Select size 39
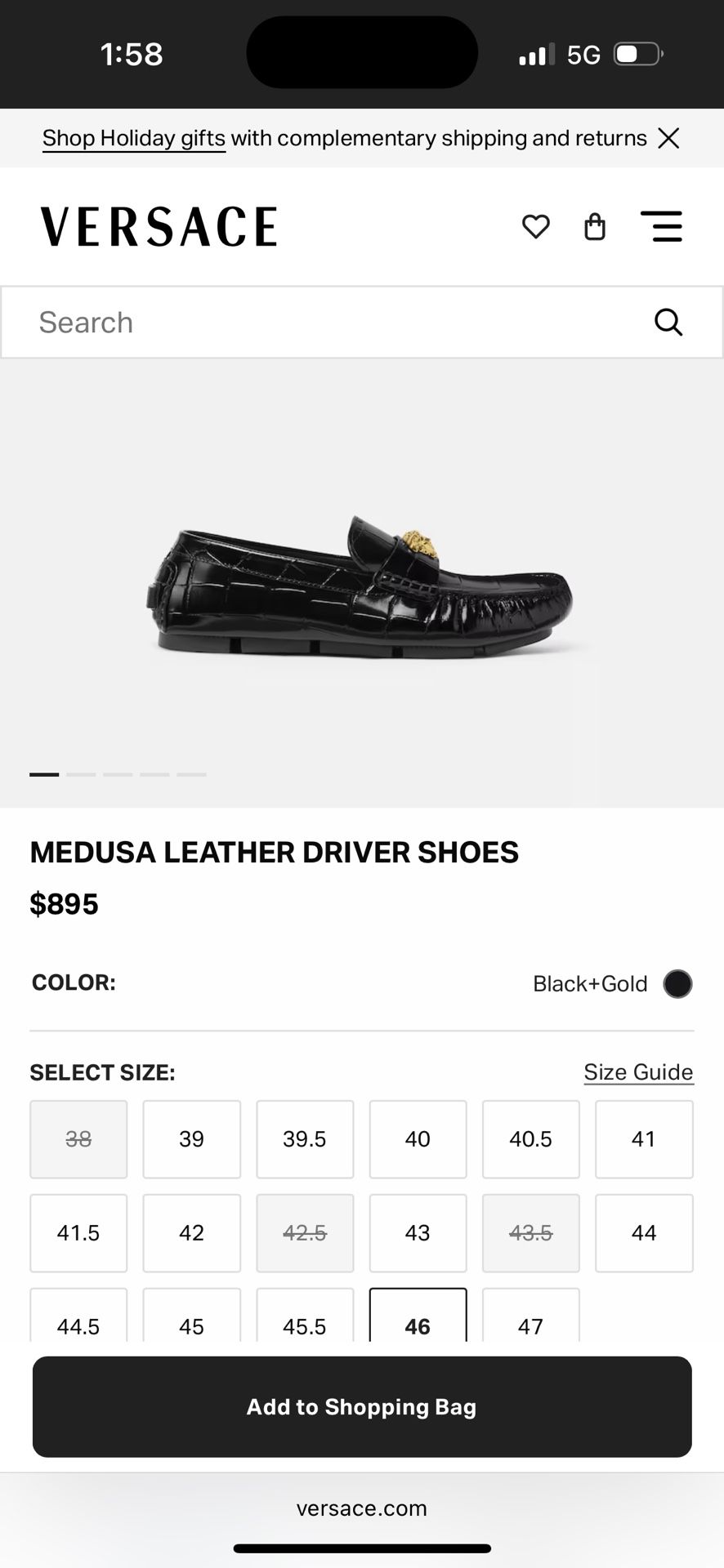Screen dimensions: 724x1568 [191, 1138]
